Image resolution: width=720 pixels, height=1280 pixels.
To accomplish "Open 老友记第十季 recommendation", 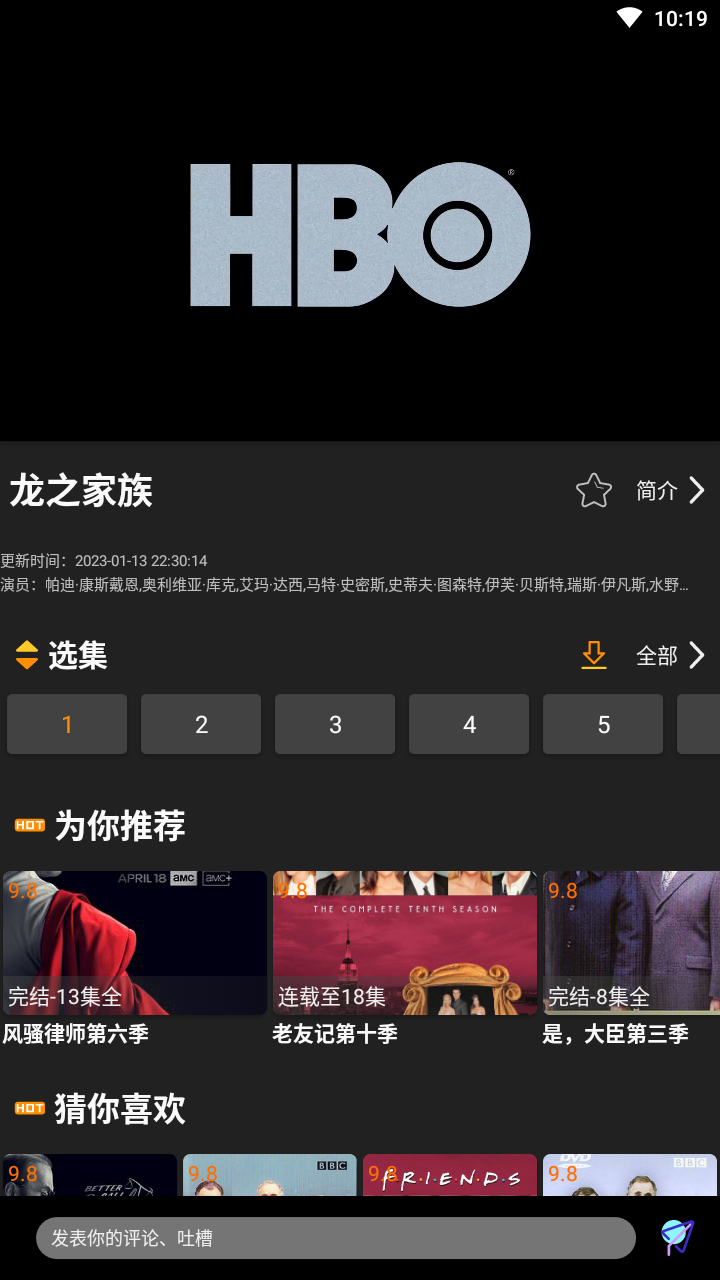I will pyautogui.click(x=405, y=943).
